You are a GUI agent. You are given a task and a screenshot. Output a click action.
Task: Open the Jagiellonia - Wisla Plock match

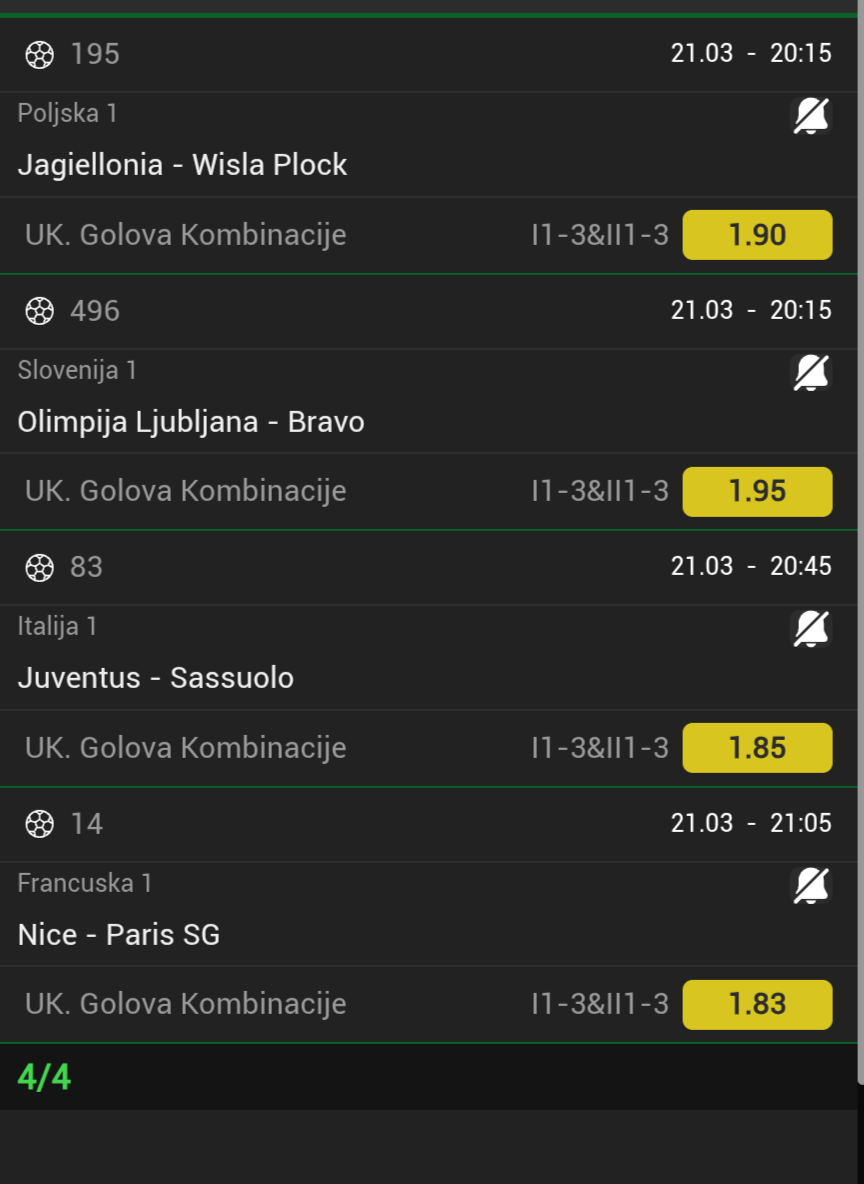[x=182, y=164]
